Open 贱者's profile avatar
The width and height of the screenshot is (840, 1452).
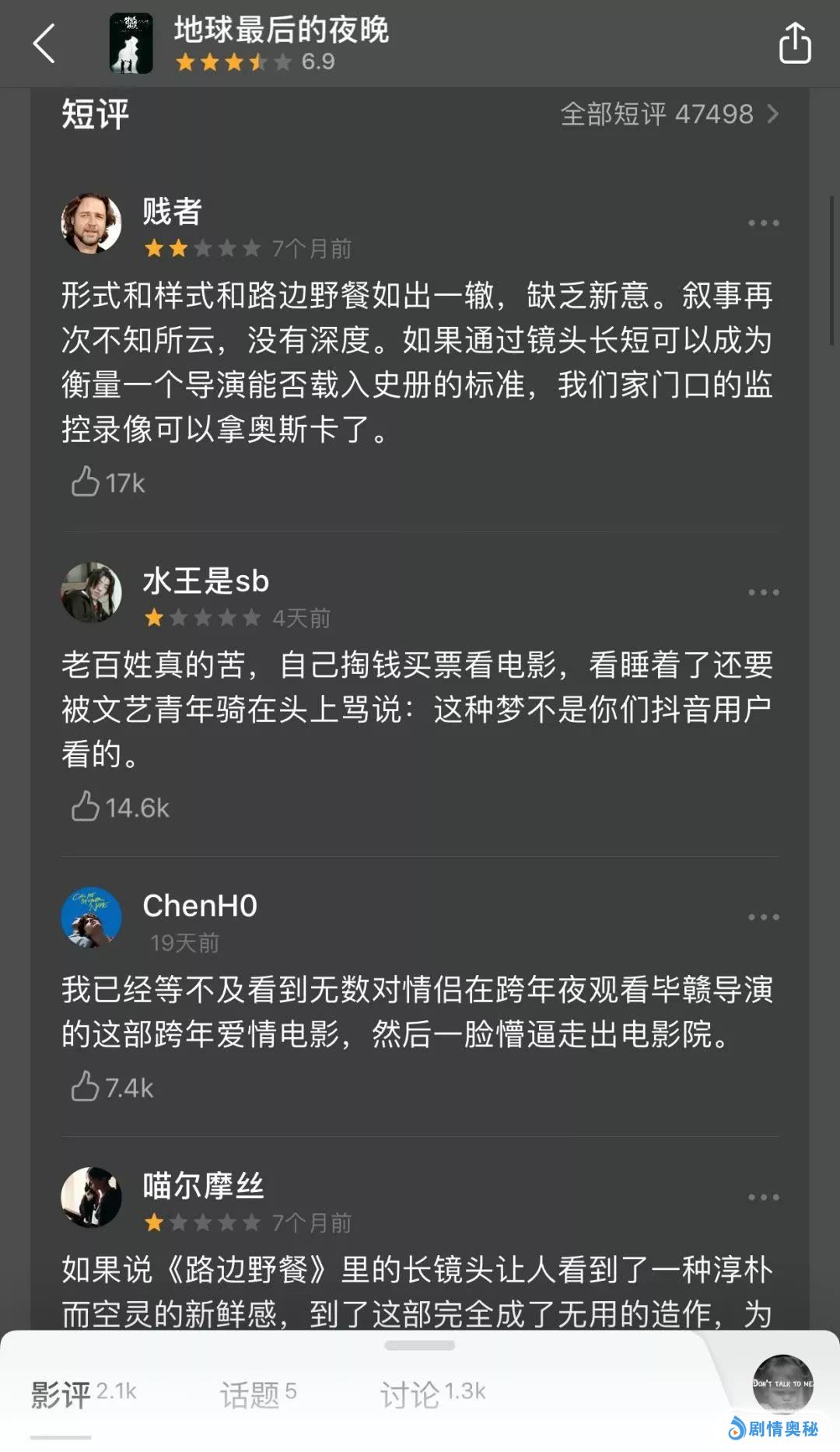pyautogui.click(x=92, y=223)
